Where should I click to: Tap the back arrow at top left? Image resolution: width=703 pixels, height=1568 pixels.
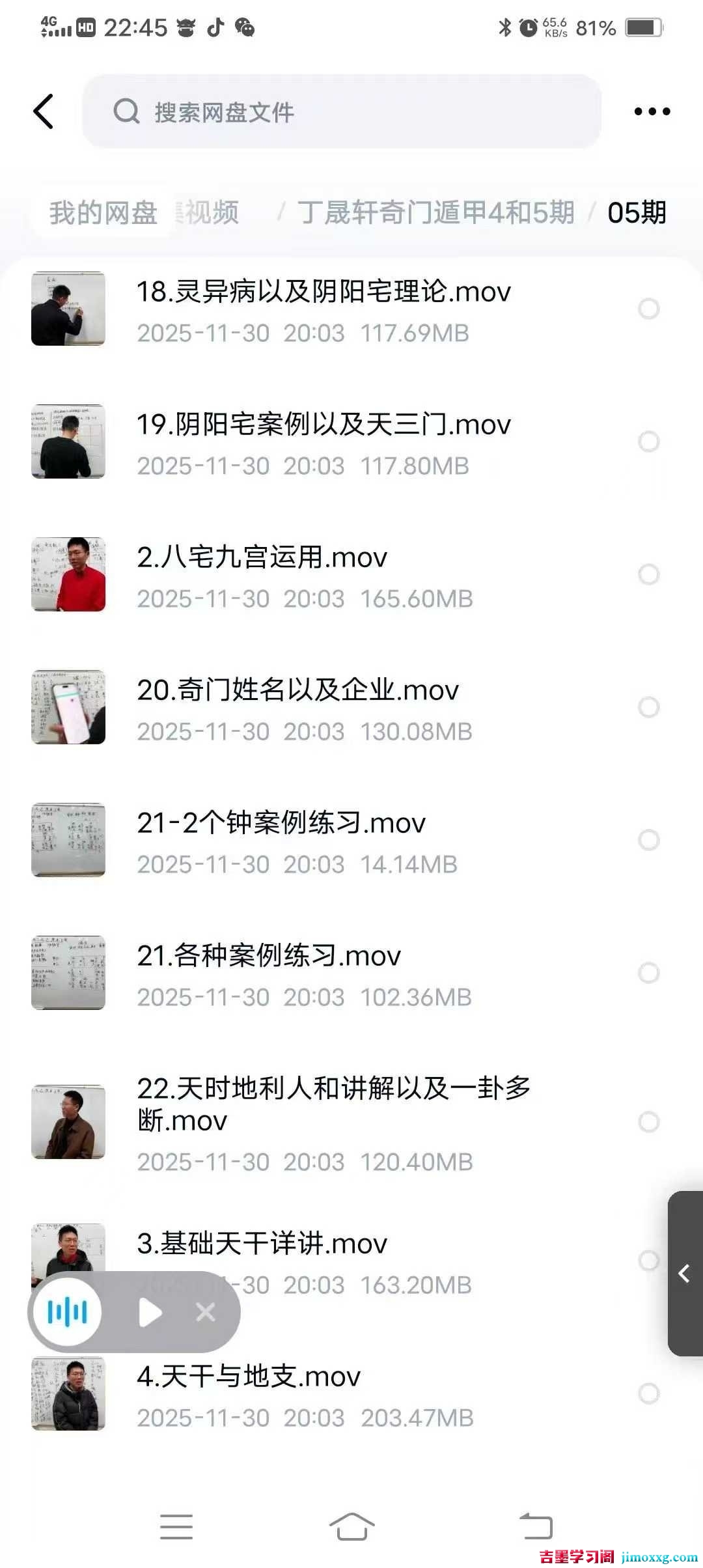tap(43, 111)
